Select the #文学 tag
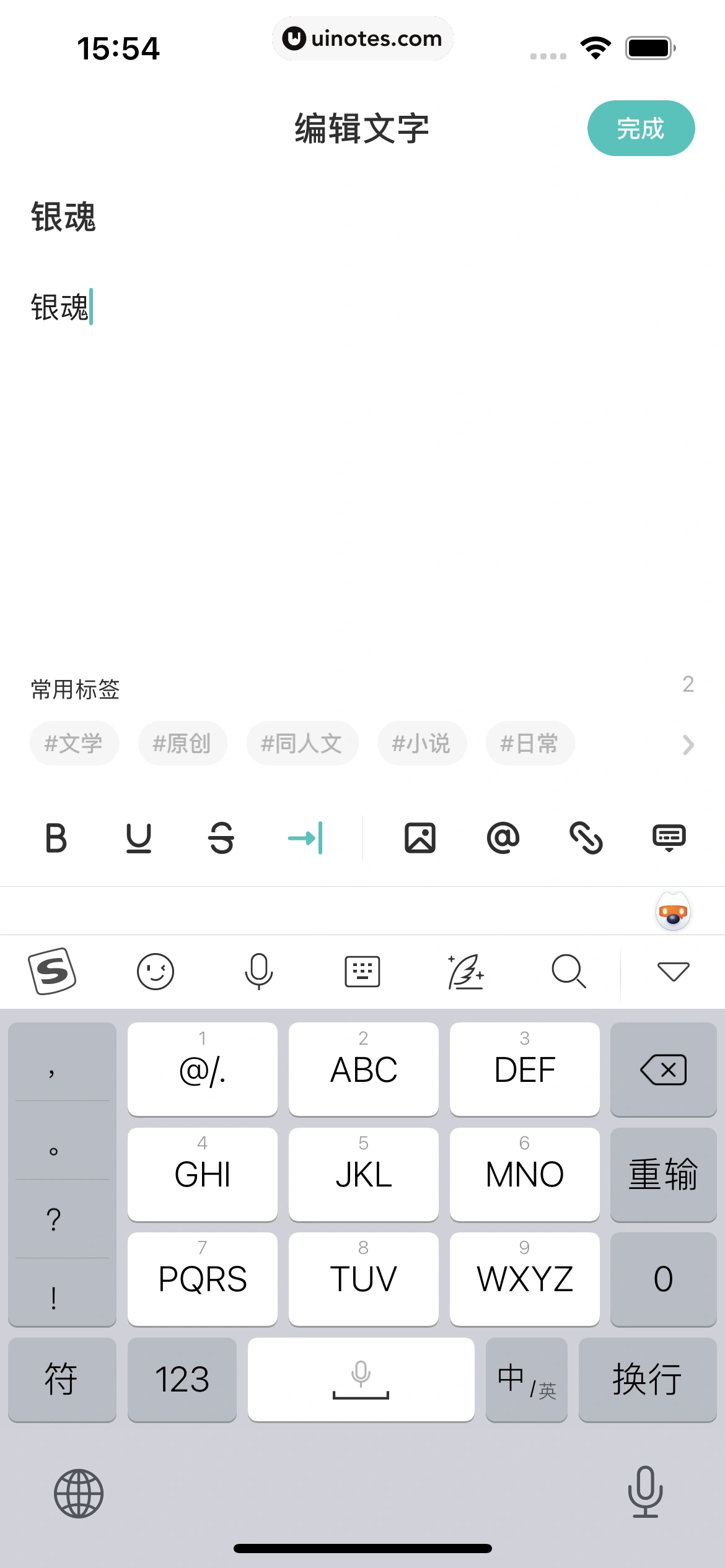725x1568 pixels. 74,744
